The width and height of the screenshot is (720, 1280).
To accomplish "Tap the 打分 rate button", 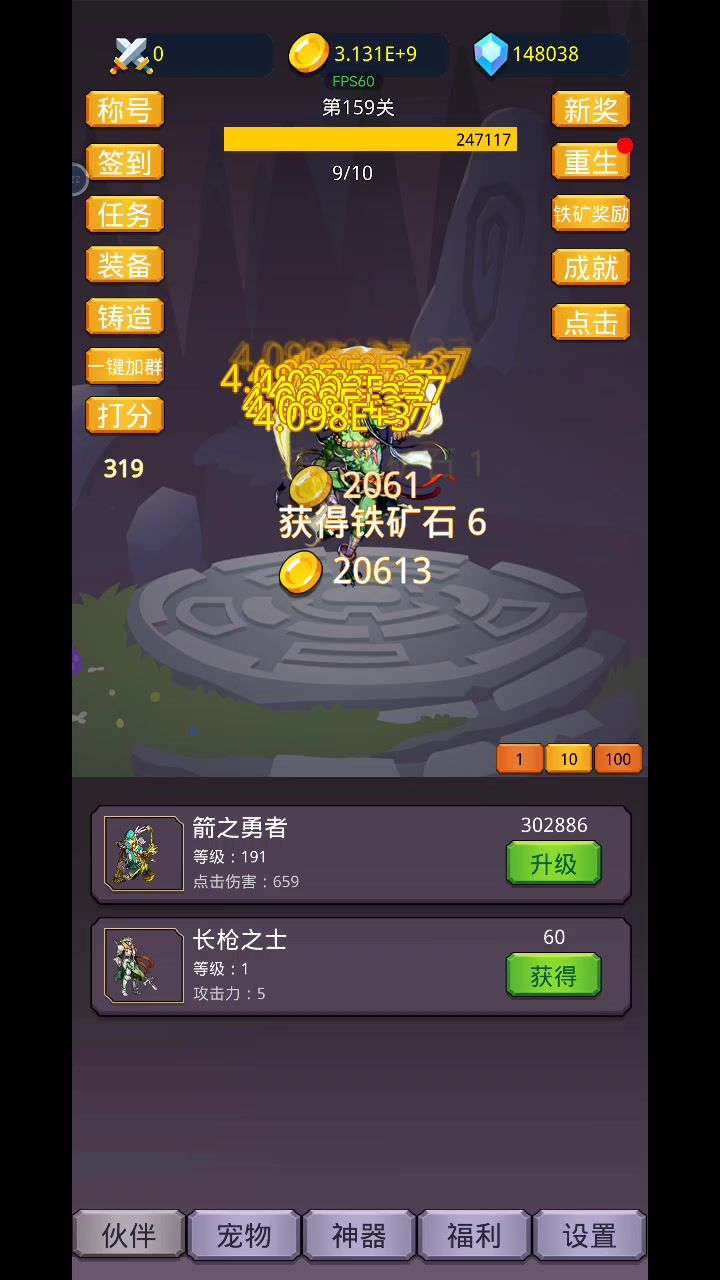I will pos(125,415).
